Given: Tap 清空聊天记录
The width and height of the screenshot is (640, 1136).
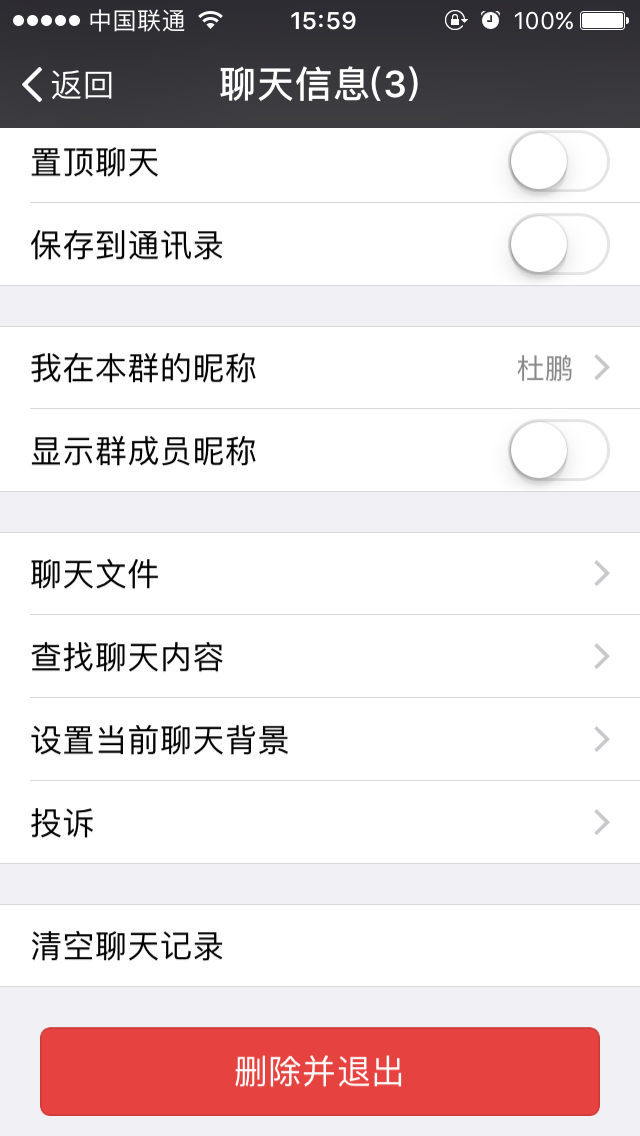Looking at the screenshot, I should tap(320, 945).
